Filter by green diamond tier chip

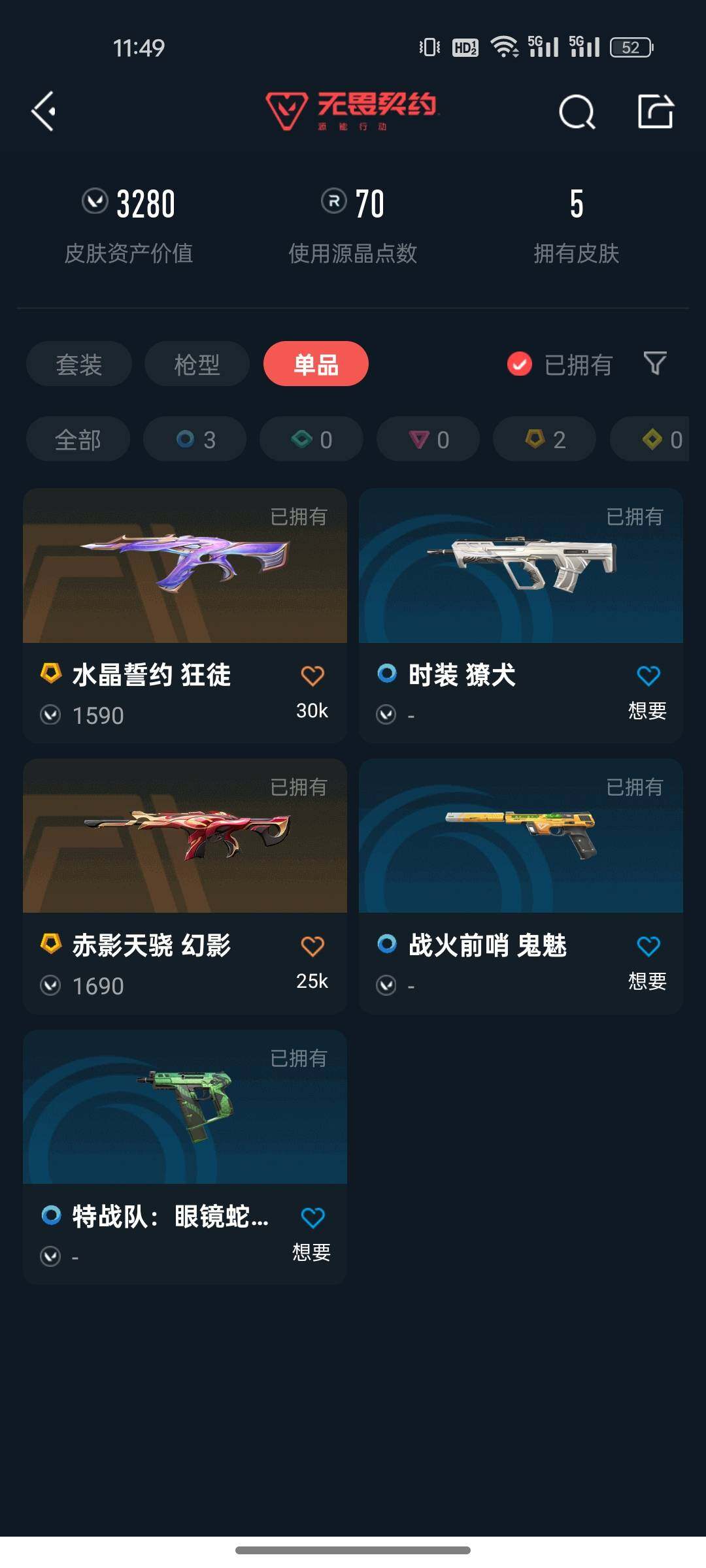[311, 439]
